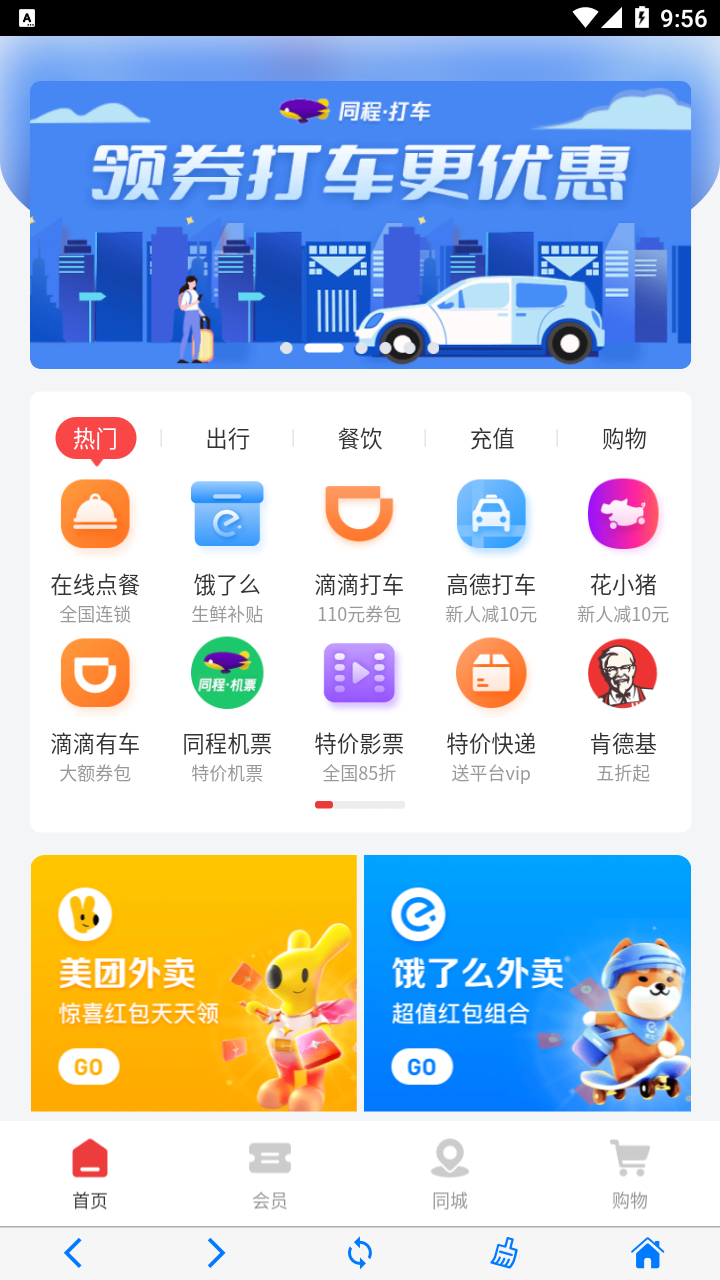Screen dimensions: 720x1280
Task: Select the 在线点餐 ordering icon
Action: click(x=95, y=513)
